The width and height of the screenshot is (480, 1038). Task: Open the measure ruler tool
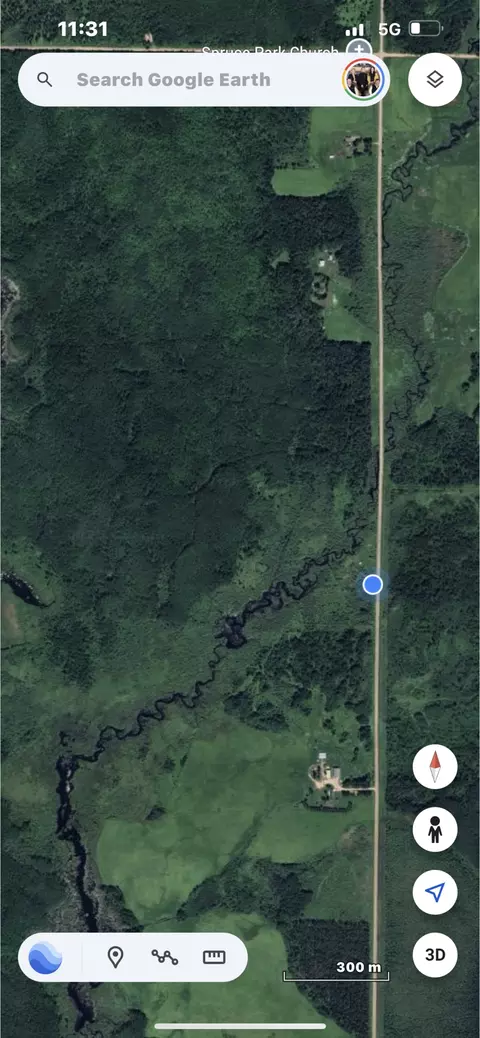pos(214,957)
